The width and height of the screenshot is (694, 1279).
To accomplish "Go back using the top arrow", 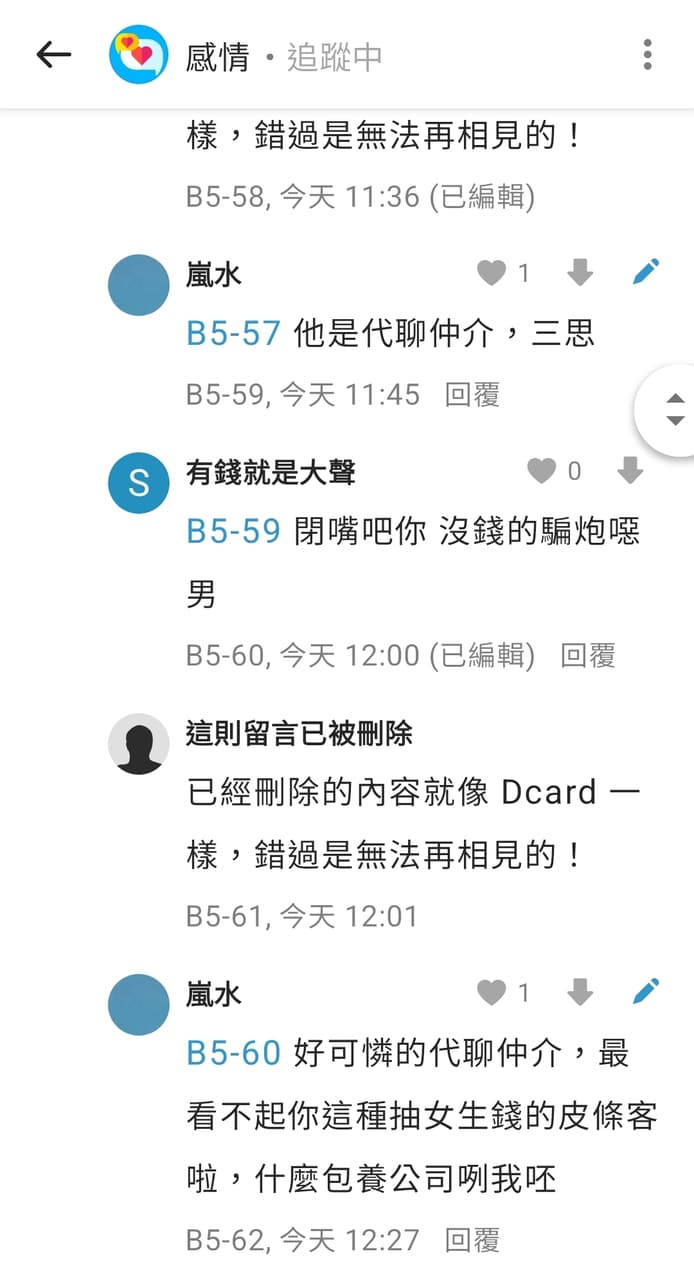I will tap(53, 55).
